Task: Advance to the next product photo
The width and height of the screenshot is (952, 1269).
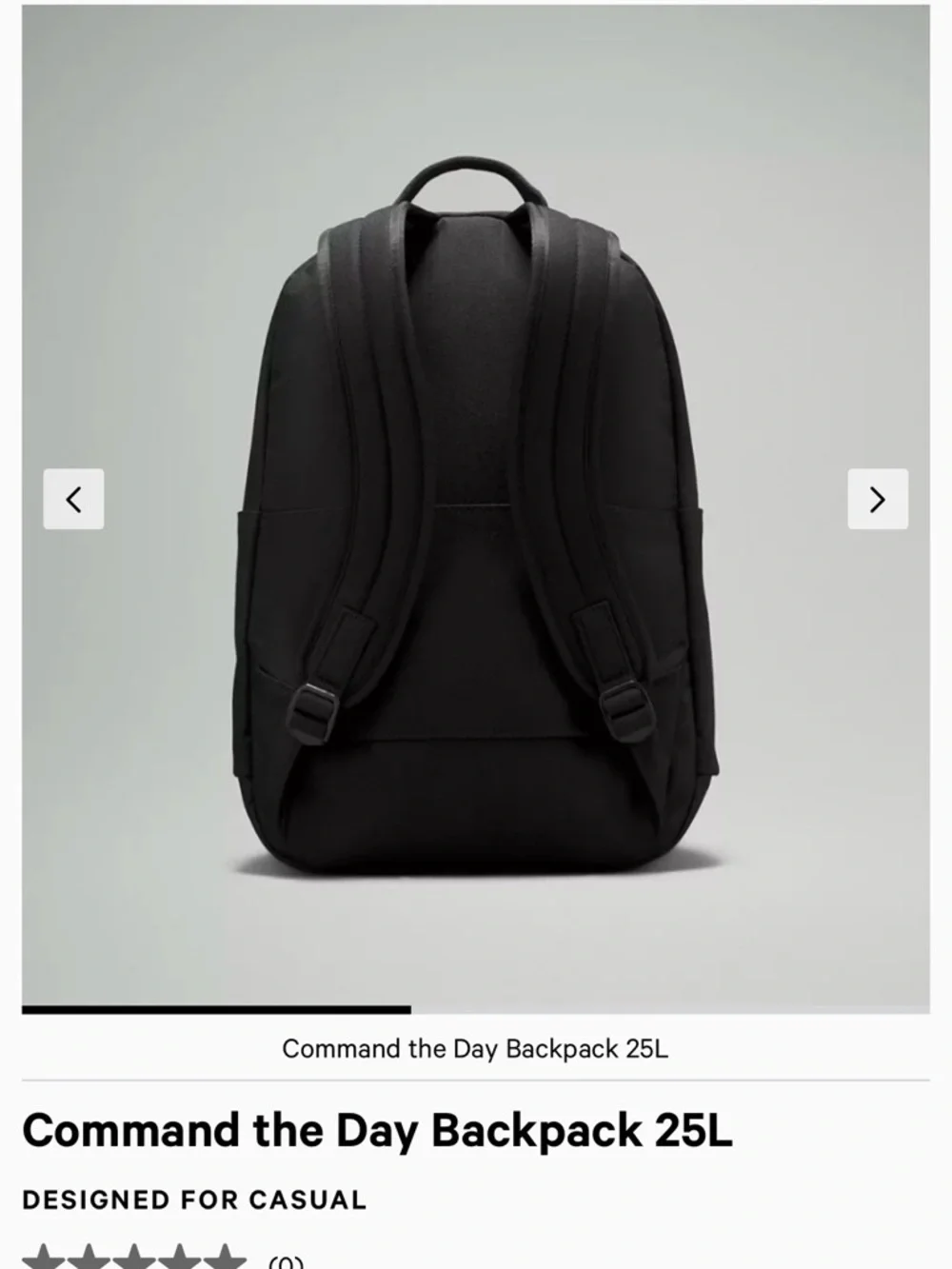Action: pyautogui.click(x=876, y=500)
